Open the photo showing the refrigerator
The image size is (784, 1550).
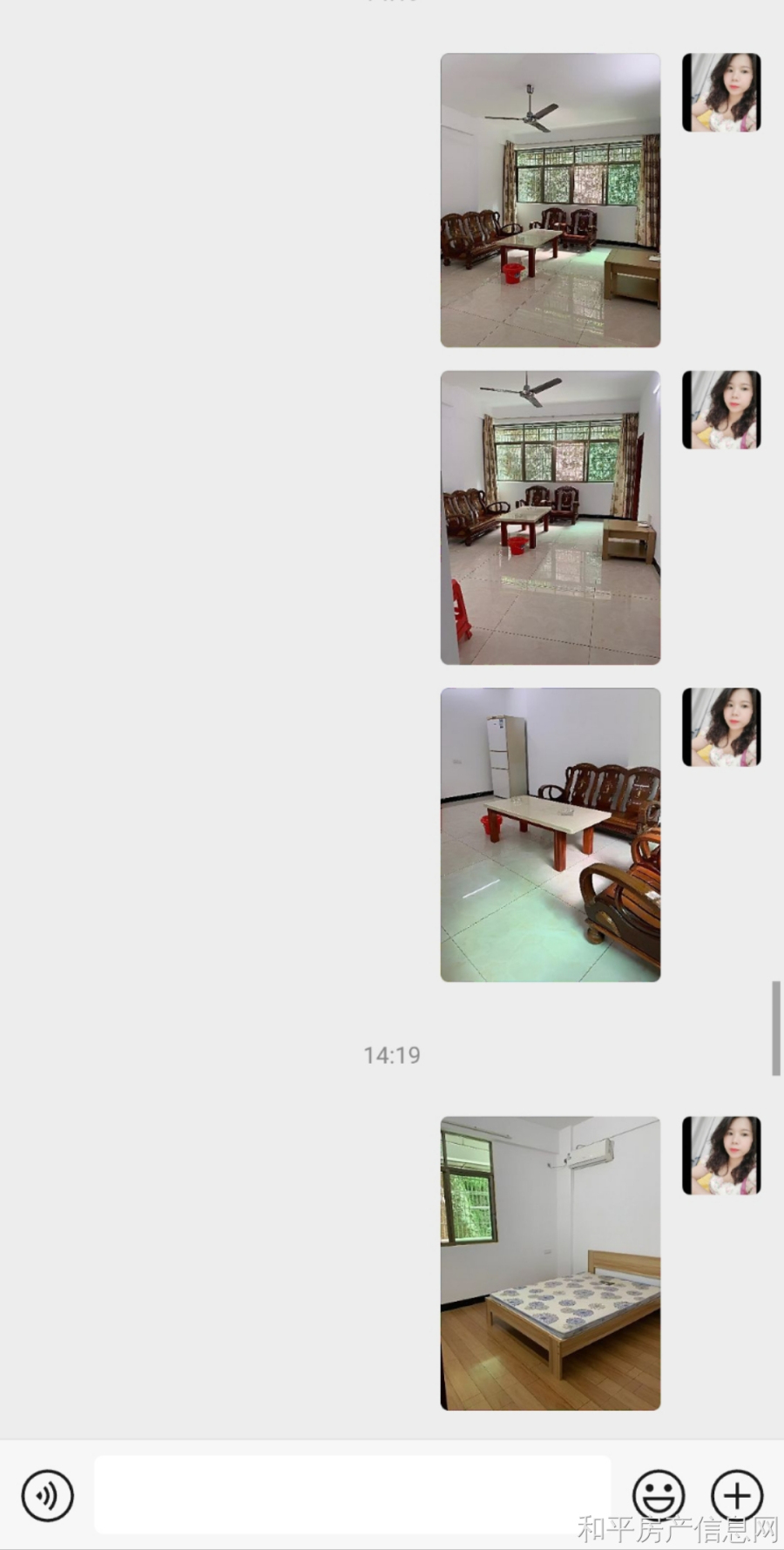click(x=550, y=835)
